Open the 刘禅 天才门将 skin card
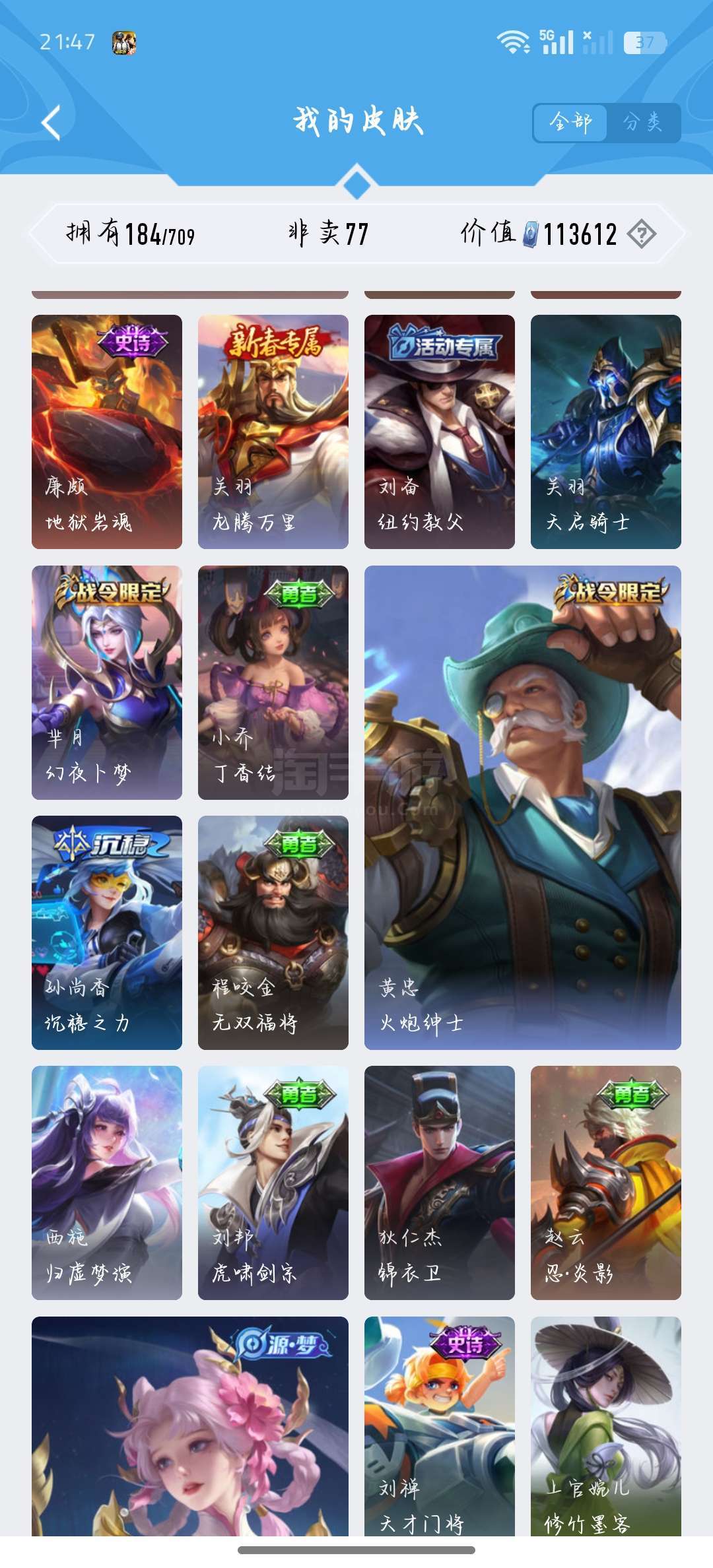 tap(440, 1426)
